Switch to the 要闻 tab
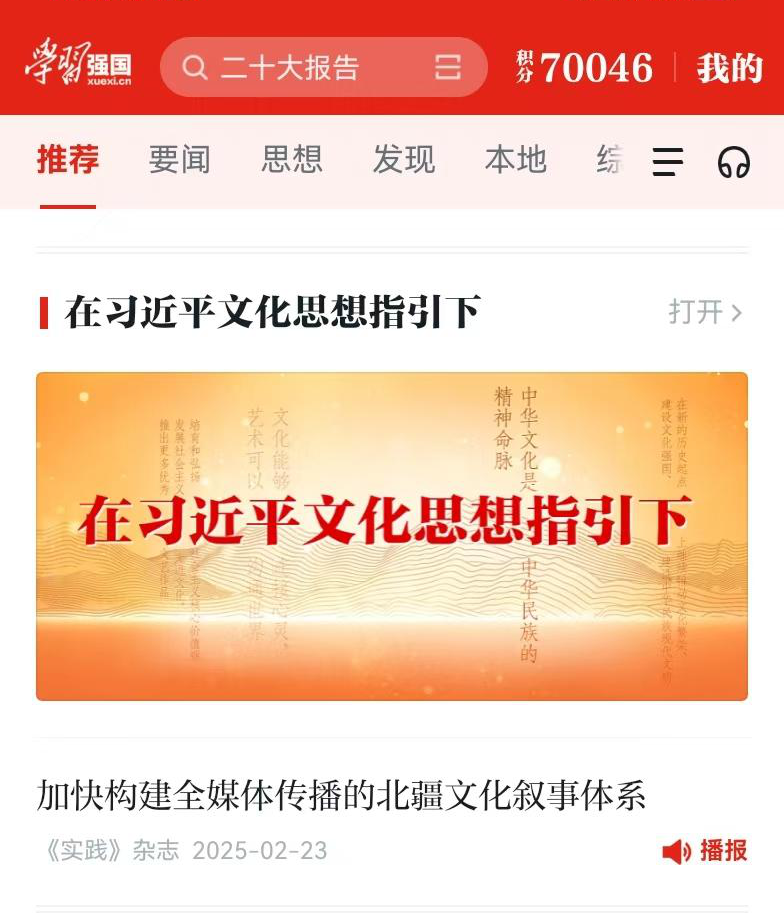784x917 pixels. [x=179, y=160]
